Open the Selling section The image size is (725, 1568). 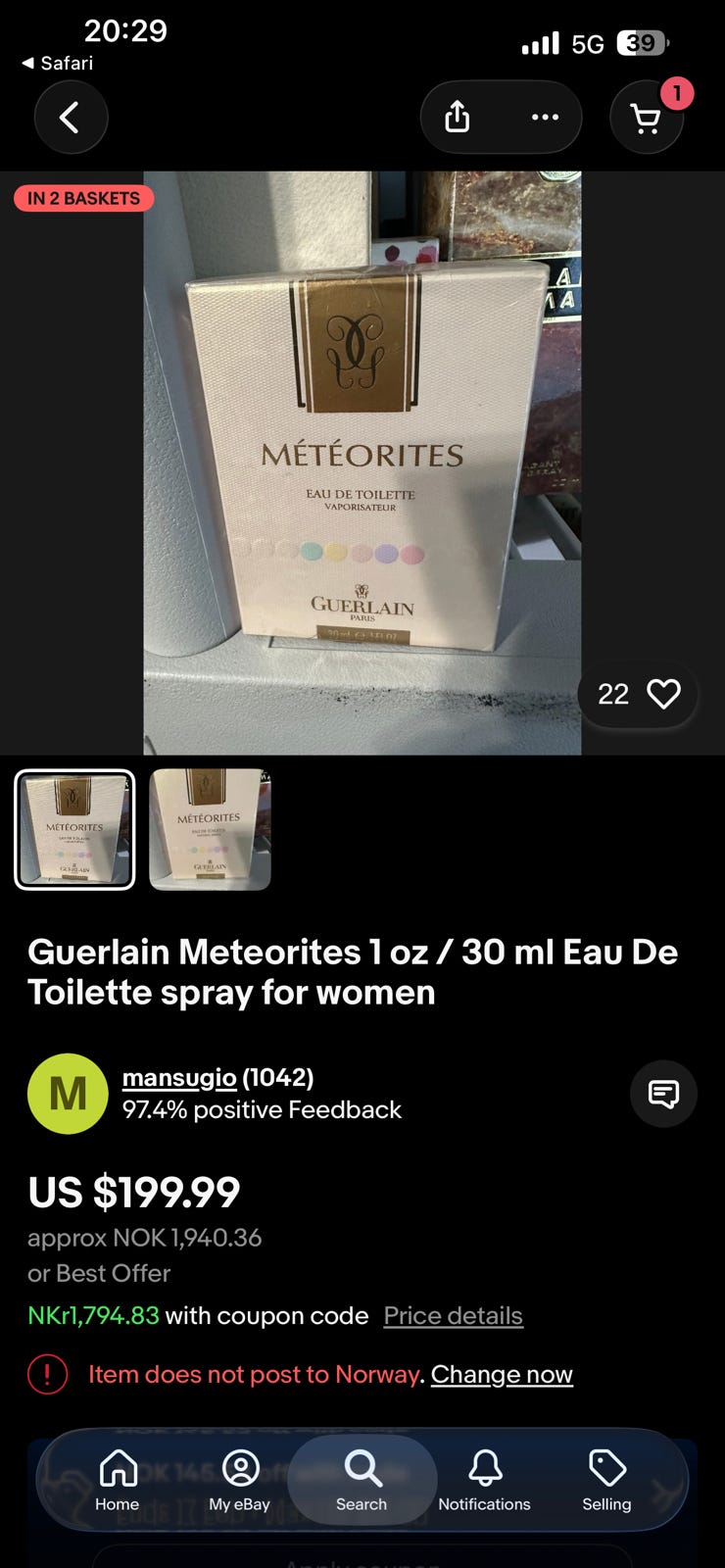click(606, 1482)
